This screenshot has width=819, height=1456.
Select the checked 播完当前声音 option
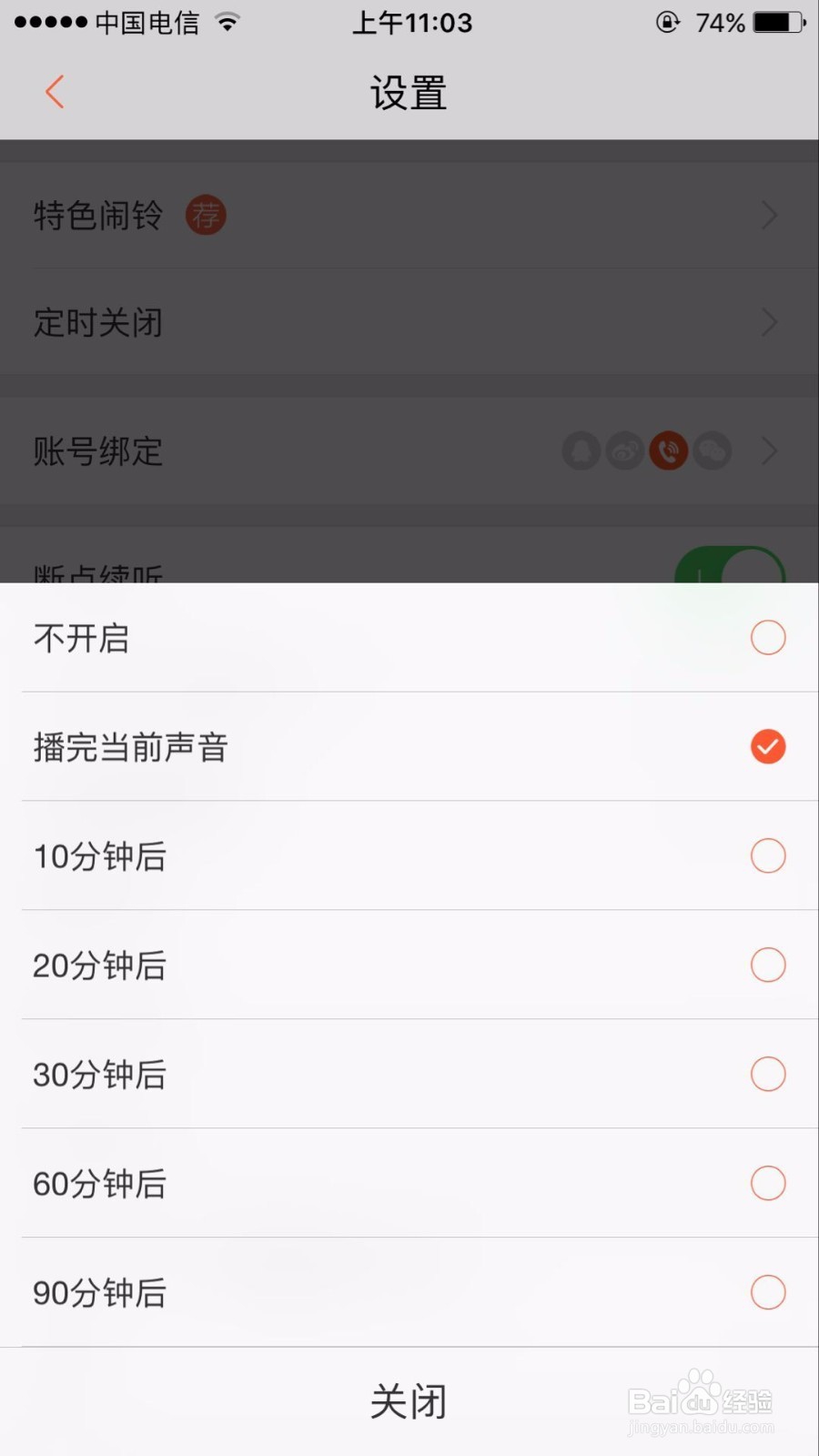click(x=409, y=746)
